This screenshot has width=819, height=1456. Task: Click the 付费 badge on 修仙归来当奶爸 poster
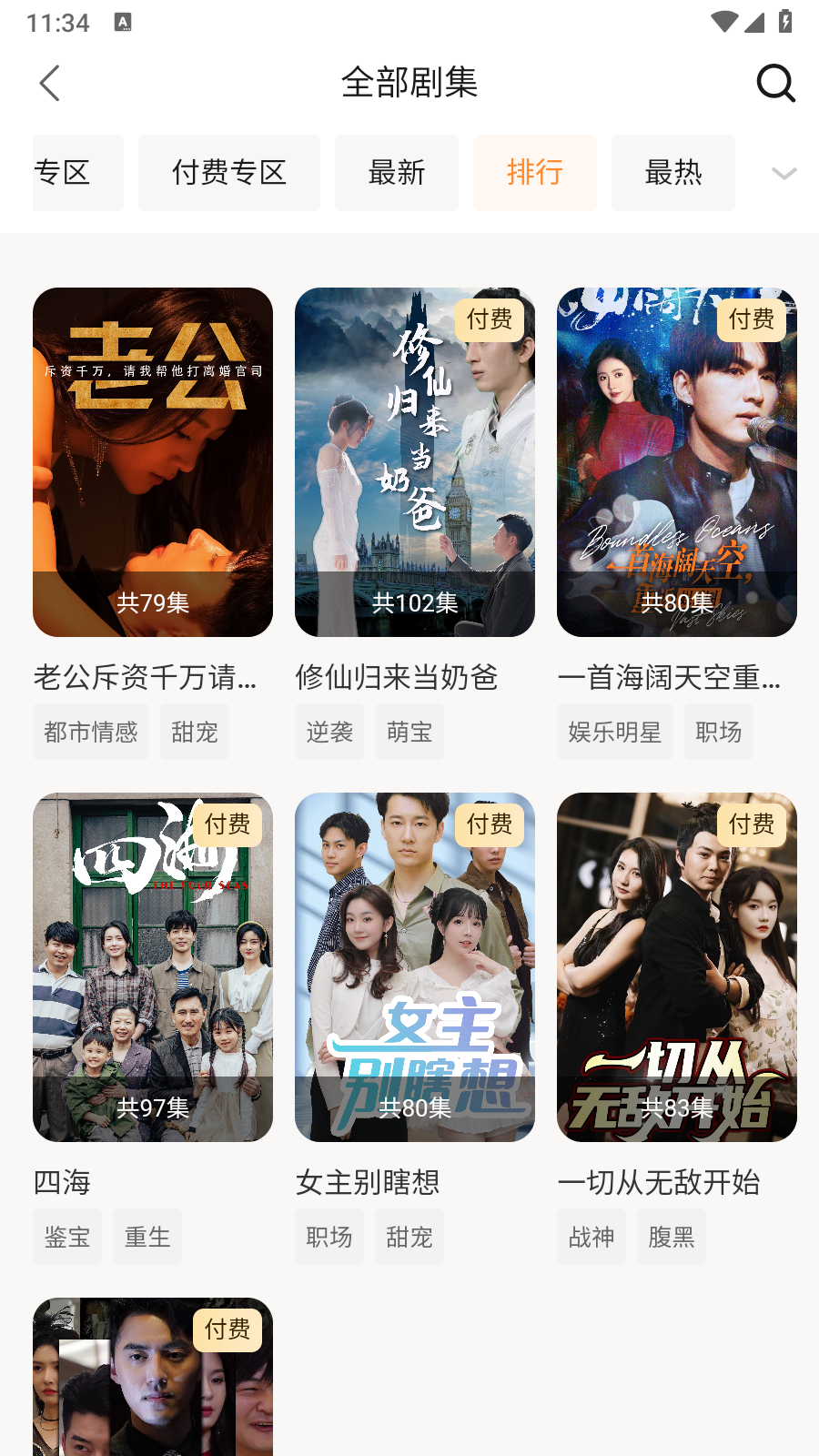(x=489, y=320)
